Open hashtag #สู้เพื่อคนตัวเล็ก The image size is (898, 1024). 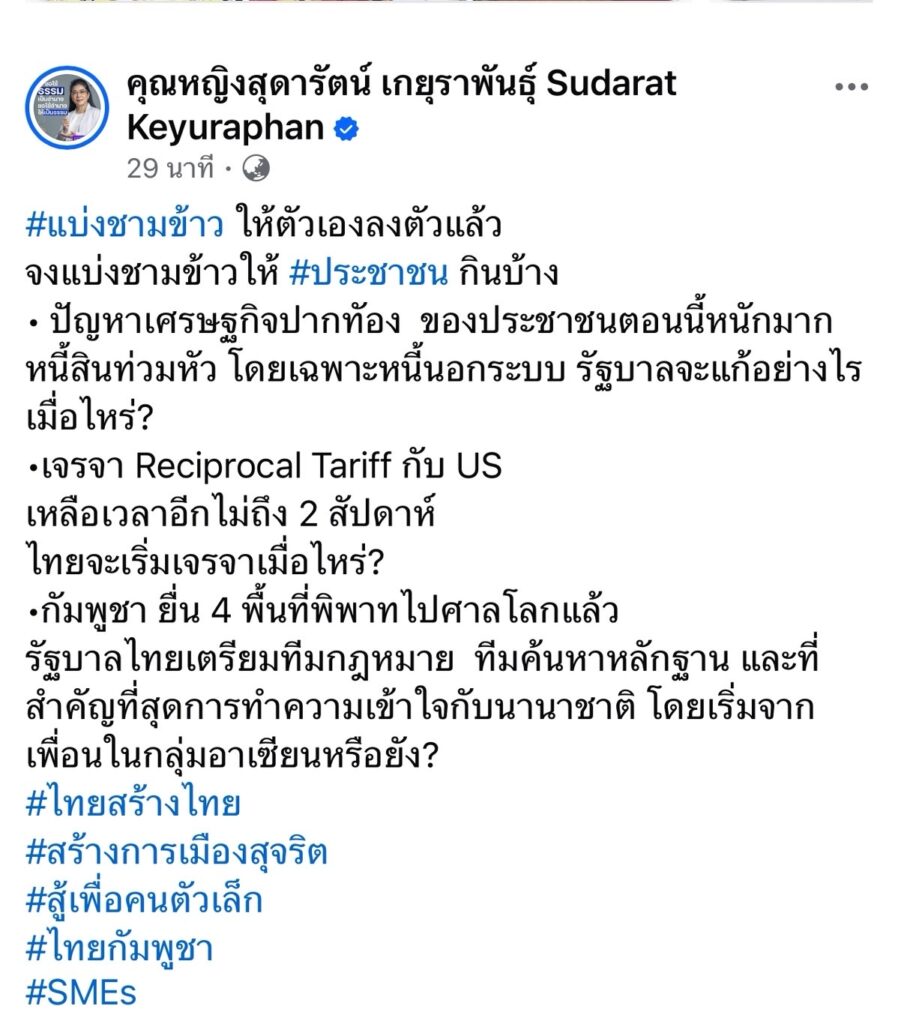tap(144, 901)
